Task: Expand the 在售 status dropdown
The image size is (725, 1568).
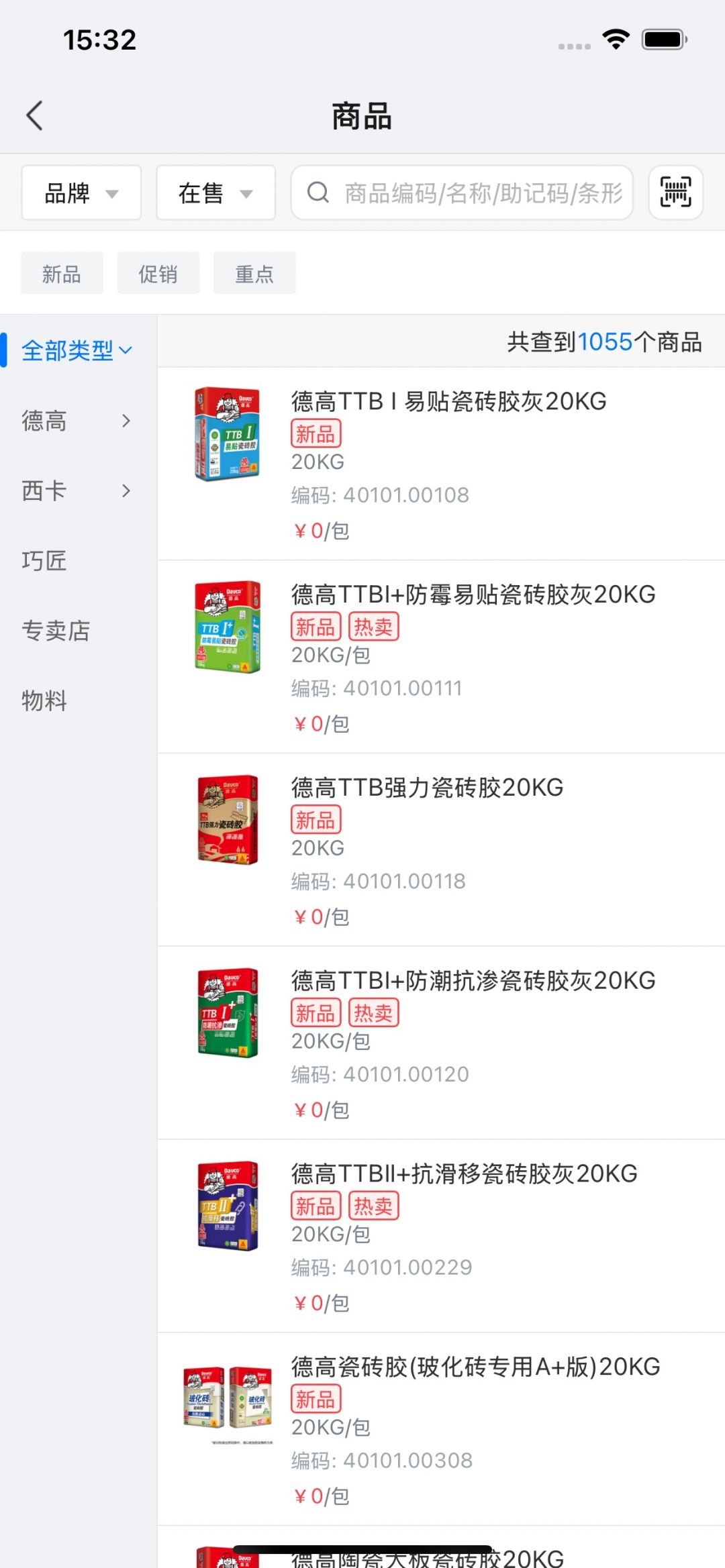Action: (215, 193)
